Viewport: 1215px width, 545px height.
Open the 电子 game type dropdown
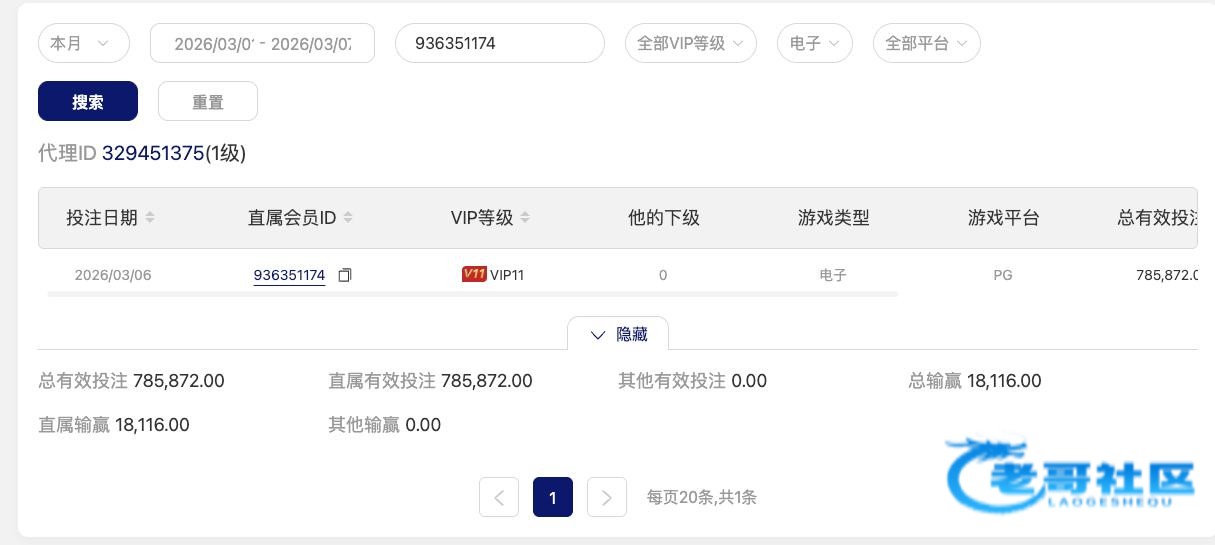tap(814, 43)
